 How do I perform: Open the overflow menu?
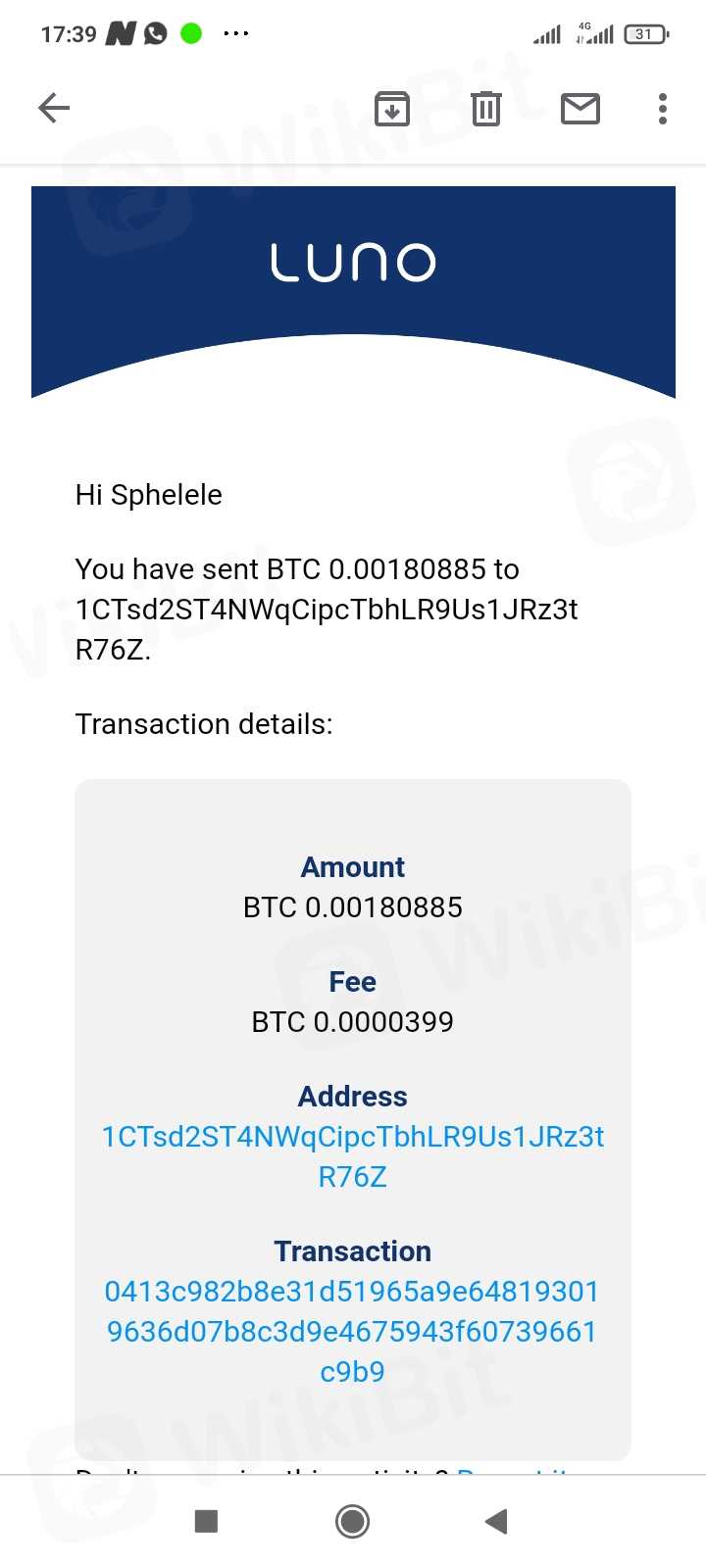[663, 108]
